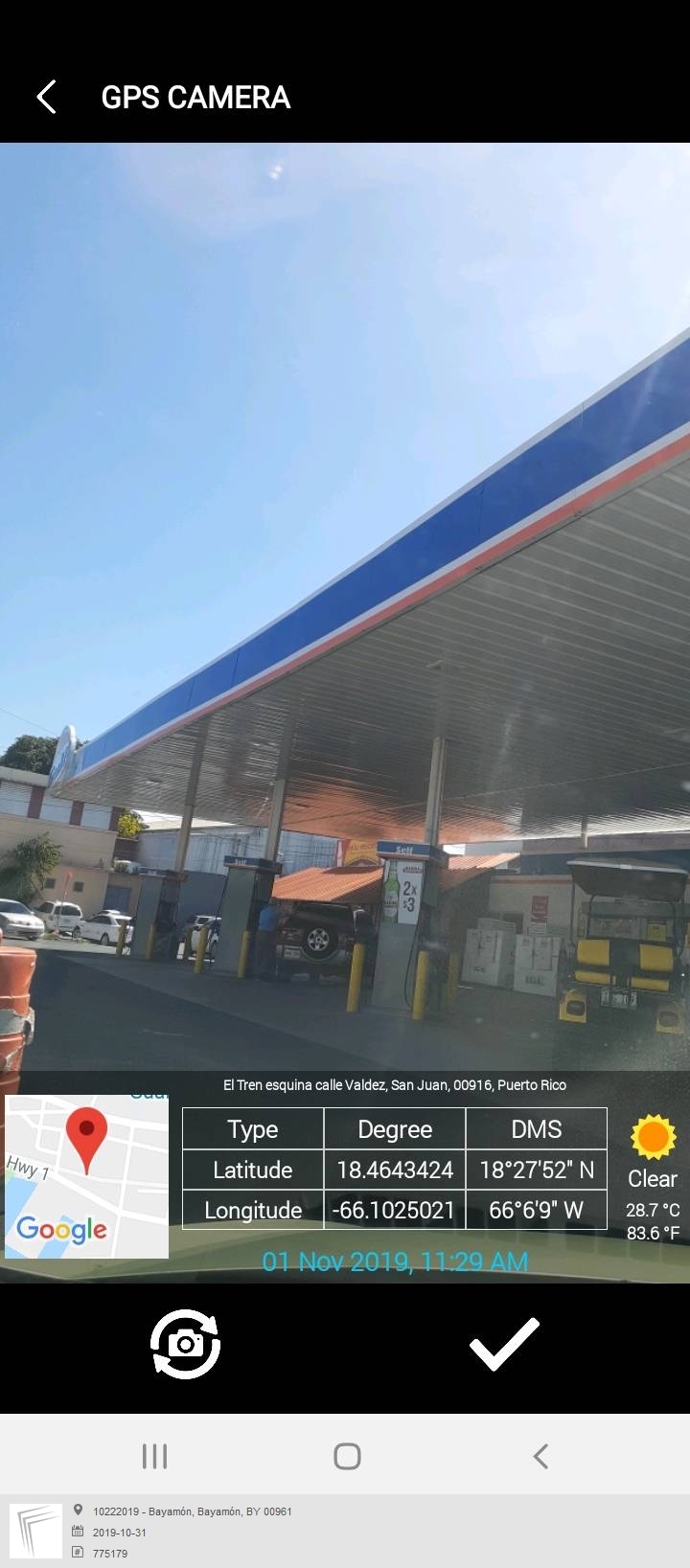The height and width of the screenshot is (1568, 690).
Task: Go to the home screen
Action: (x=347, y=1456)
